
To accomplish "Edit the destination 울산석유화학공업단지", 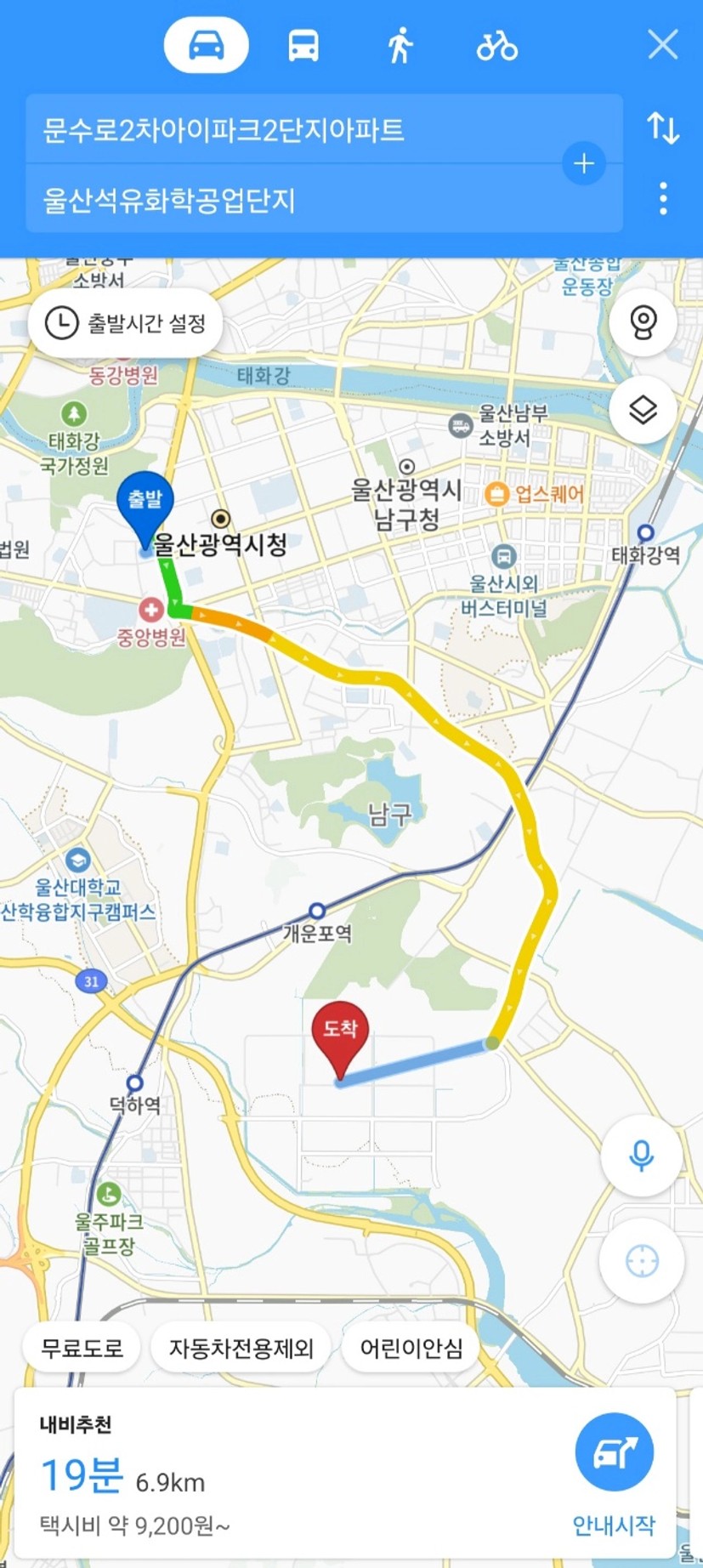I will click(x=289, y=201).
